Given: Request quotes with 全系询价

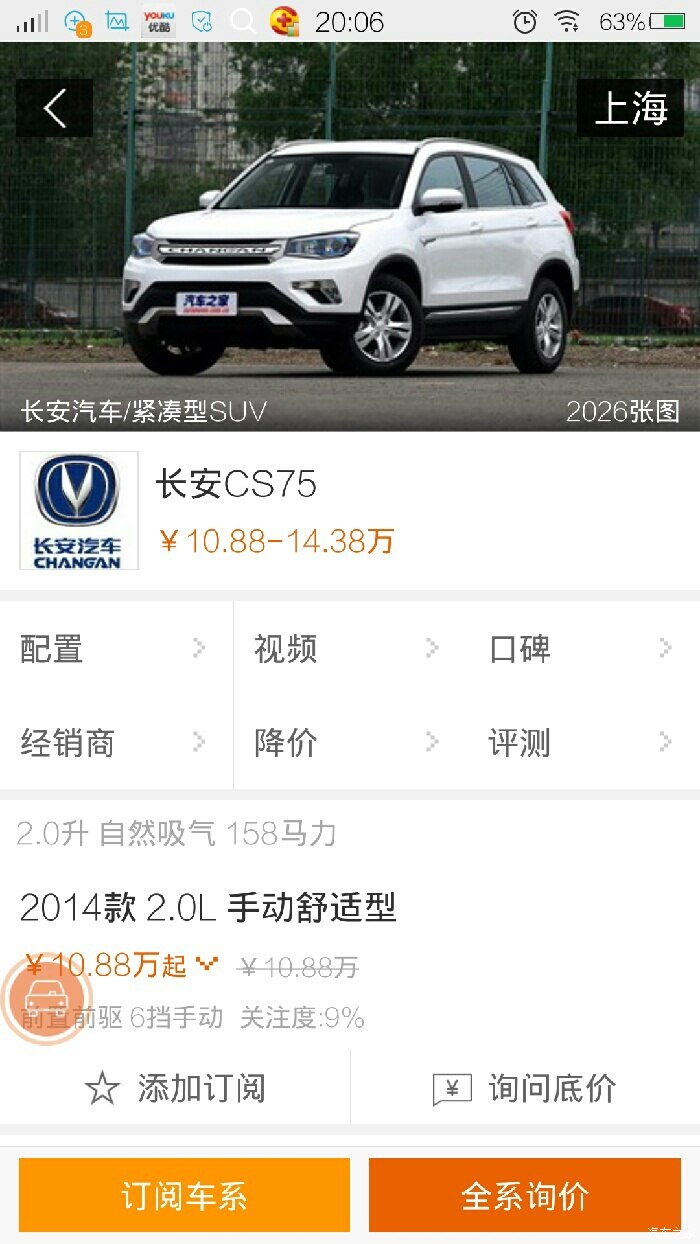Looking at the screenshot, I should pyautogui.click(x=525, y=1195).
